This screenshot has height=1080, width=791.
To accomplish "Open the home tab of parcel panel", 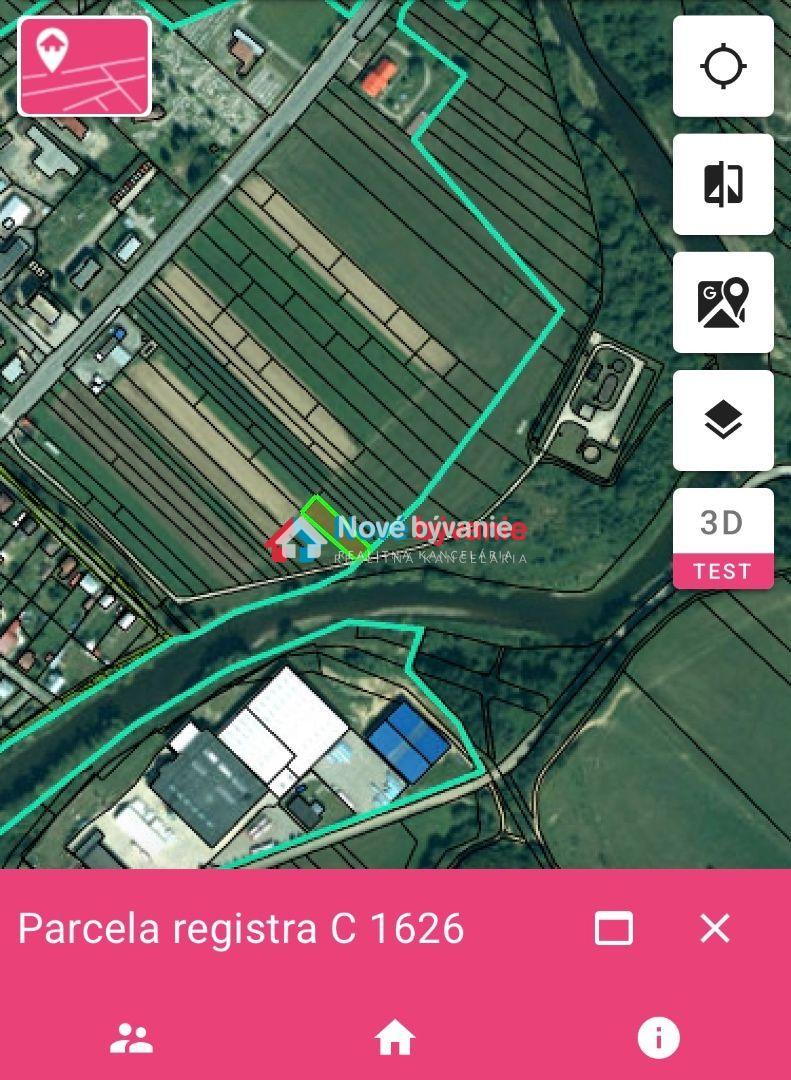I will click(x=395, y=1039).
